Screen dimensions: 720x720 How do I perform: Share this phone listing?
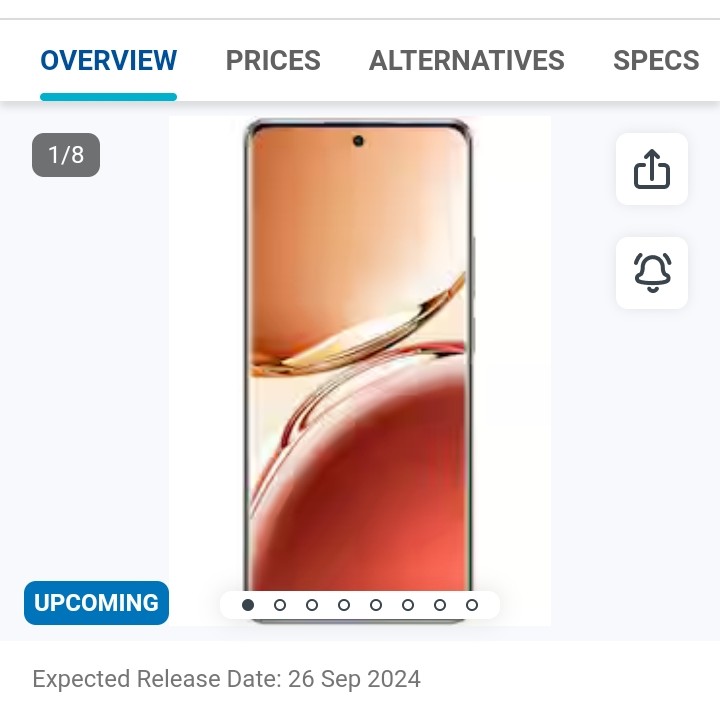651,169
